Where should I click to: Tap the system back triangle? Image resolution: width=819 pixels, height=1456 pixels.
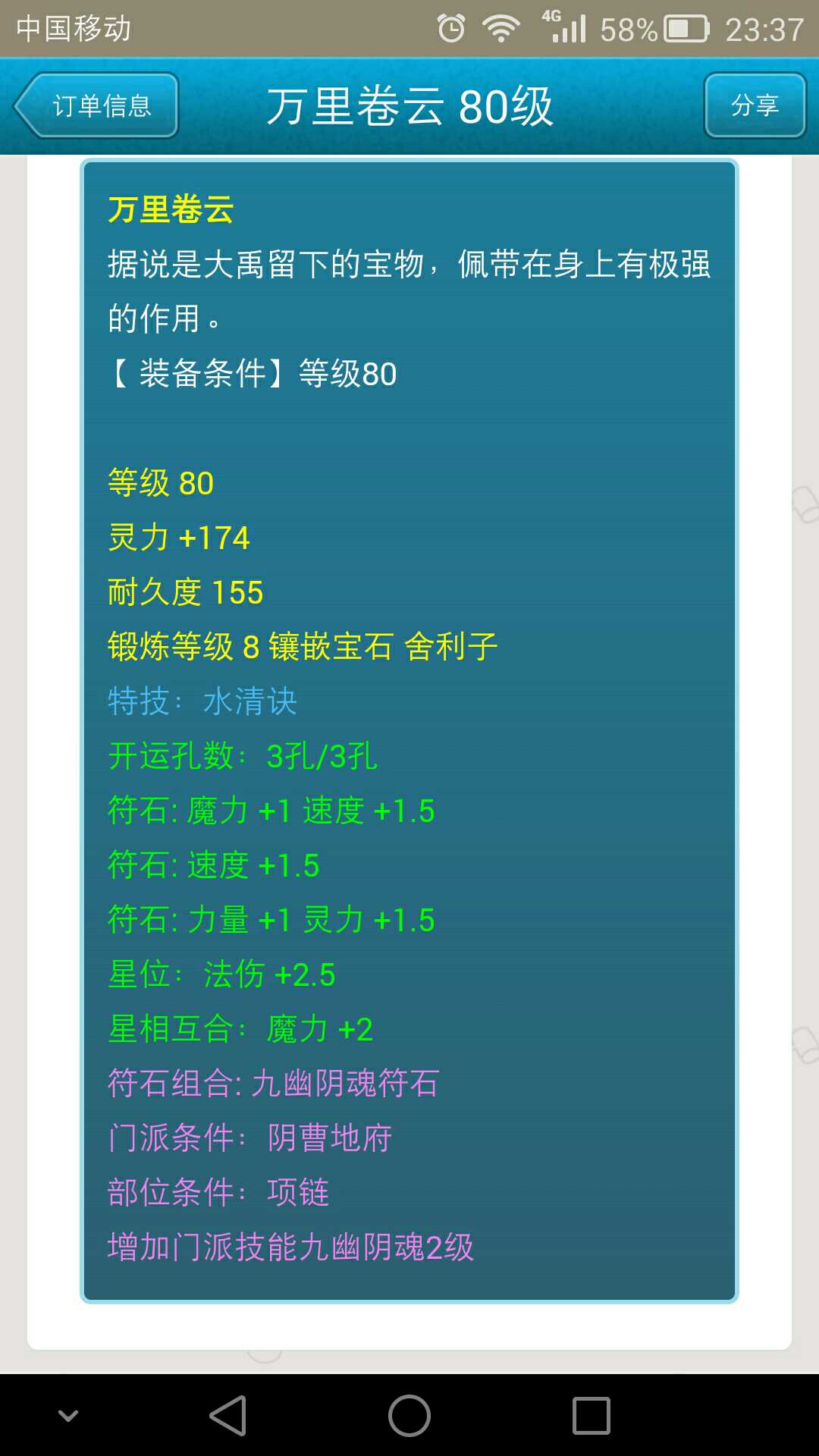coord(228,1415)
